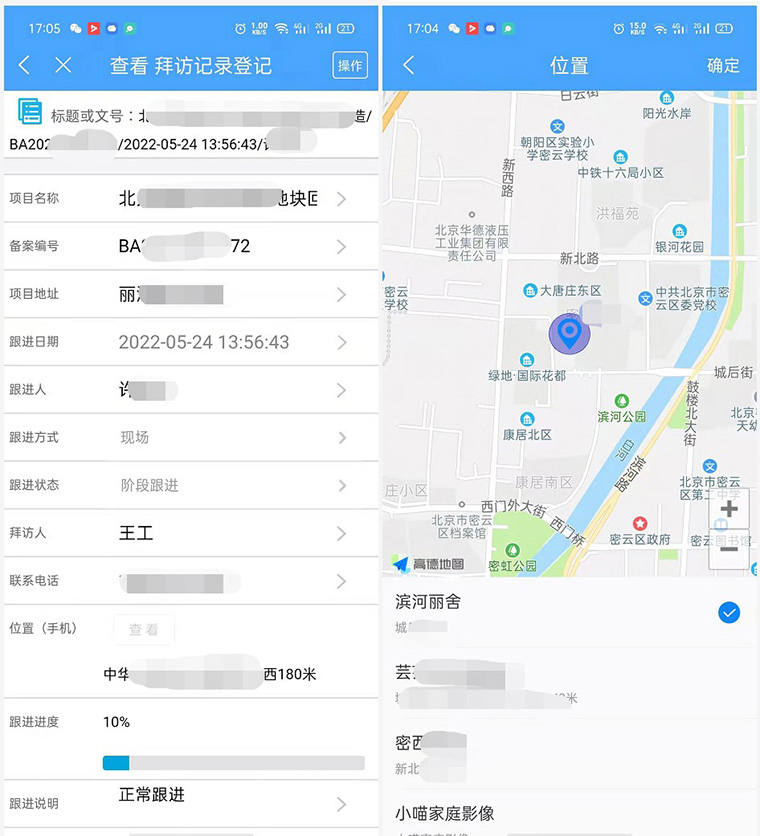
Task: Zoom out the map with minus
Action: (729, 548)
